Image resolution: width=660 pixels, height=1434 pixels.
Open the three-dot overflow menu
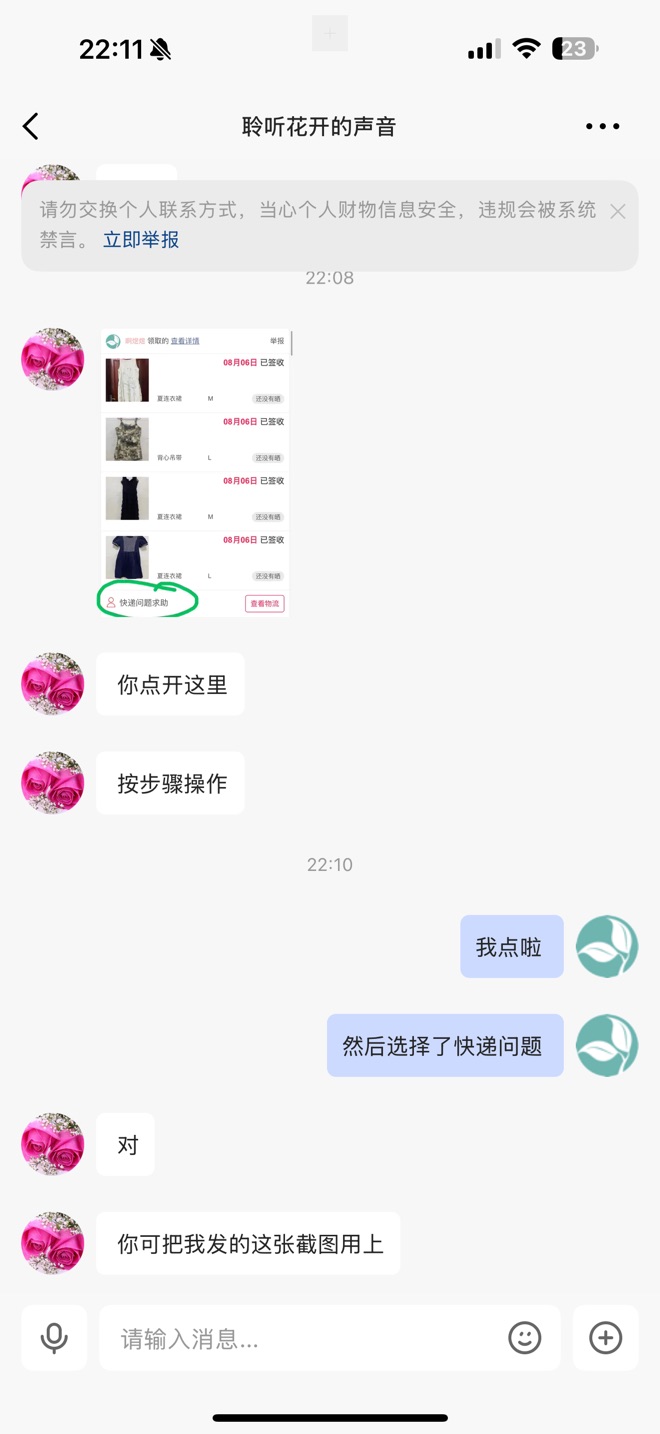tap(602, 127)
